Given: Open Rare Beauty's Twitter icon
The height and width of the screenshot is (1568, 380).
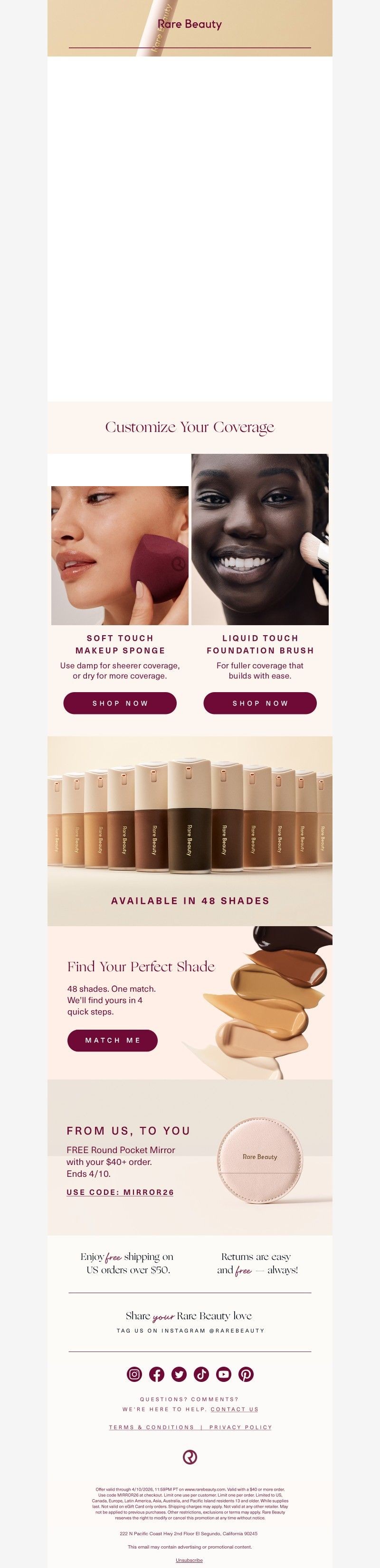Looking at the screenshot, I should pyautogui.click(x=179, y=1374).
